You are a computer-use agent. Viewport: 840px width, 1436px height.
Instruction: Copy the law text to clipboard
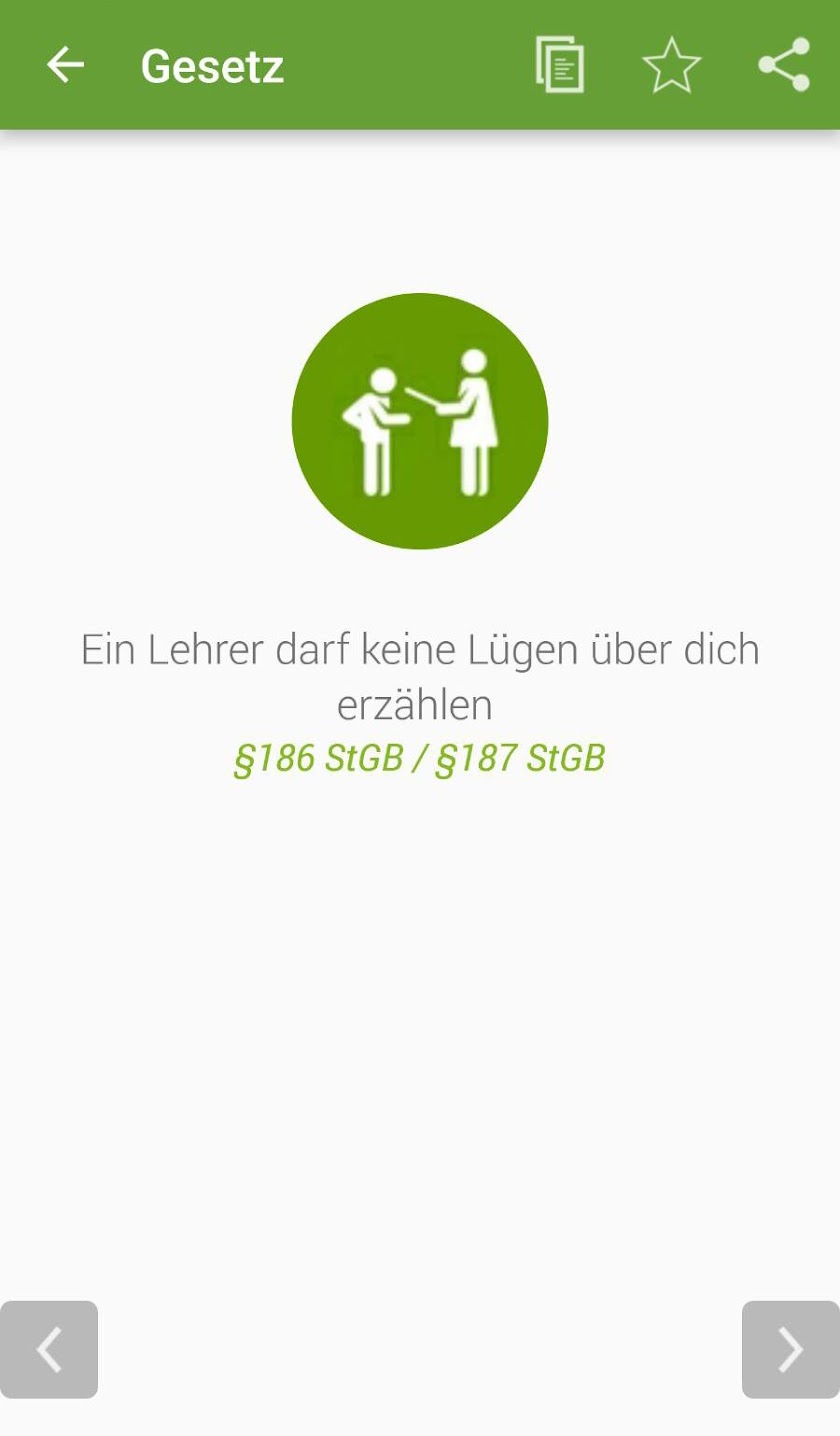pos(560,65)
